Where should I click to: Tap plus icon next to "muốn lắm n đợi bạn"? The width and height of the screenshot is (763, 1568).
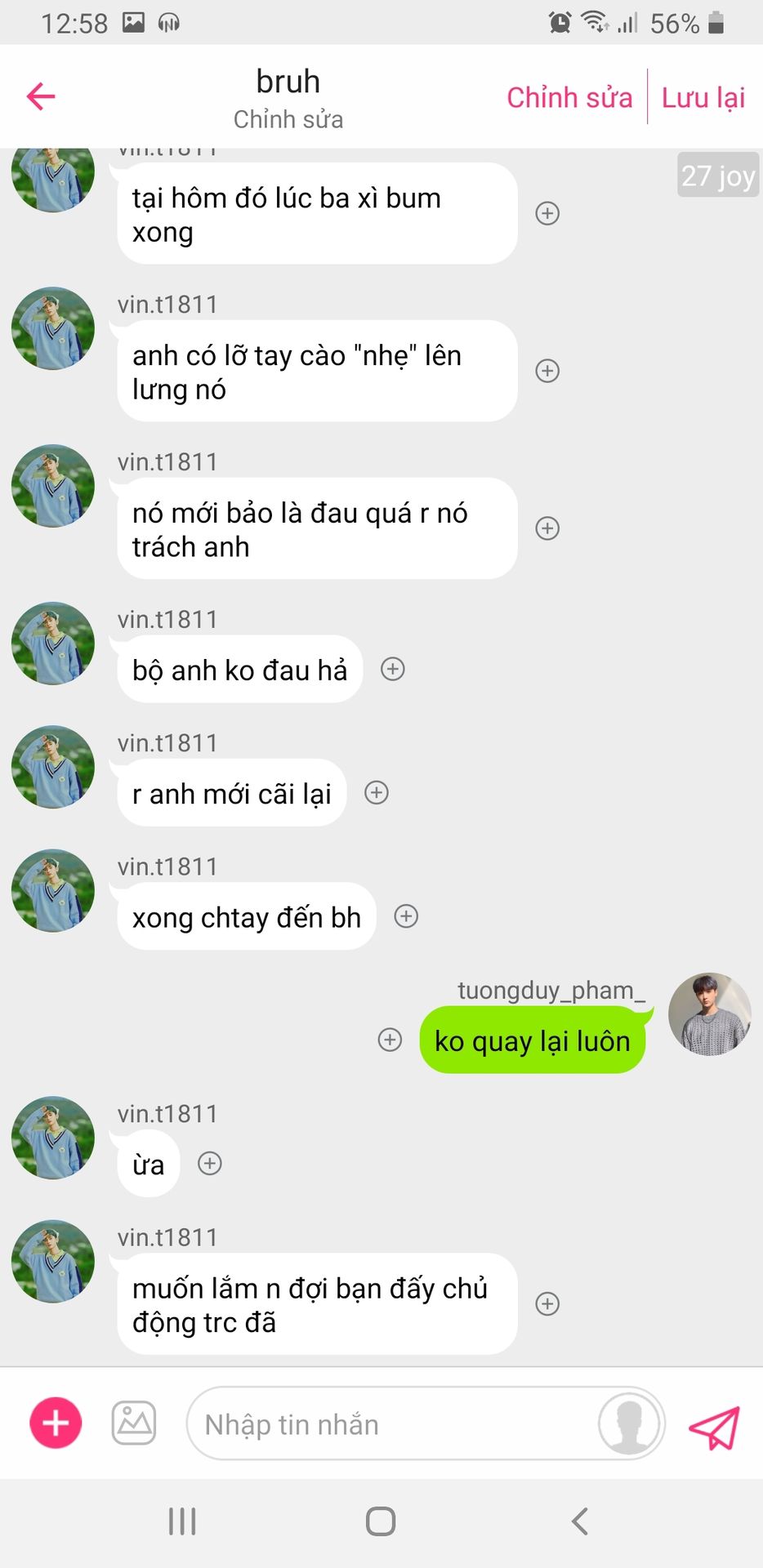coord(547,1304)
